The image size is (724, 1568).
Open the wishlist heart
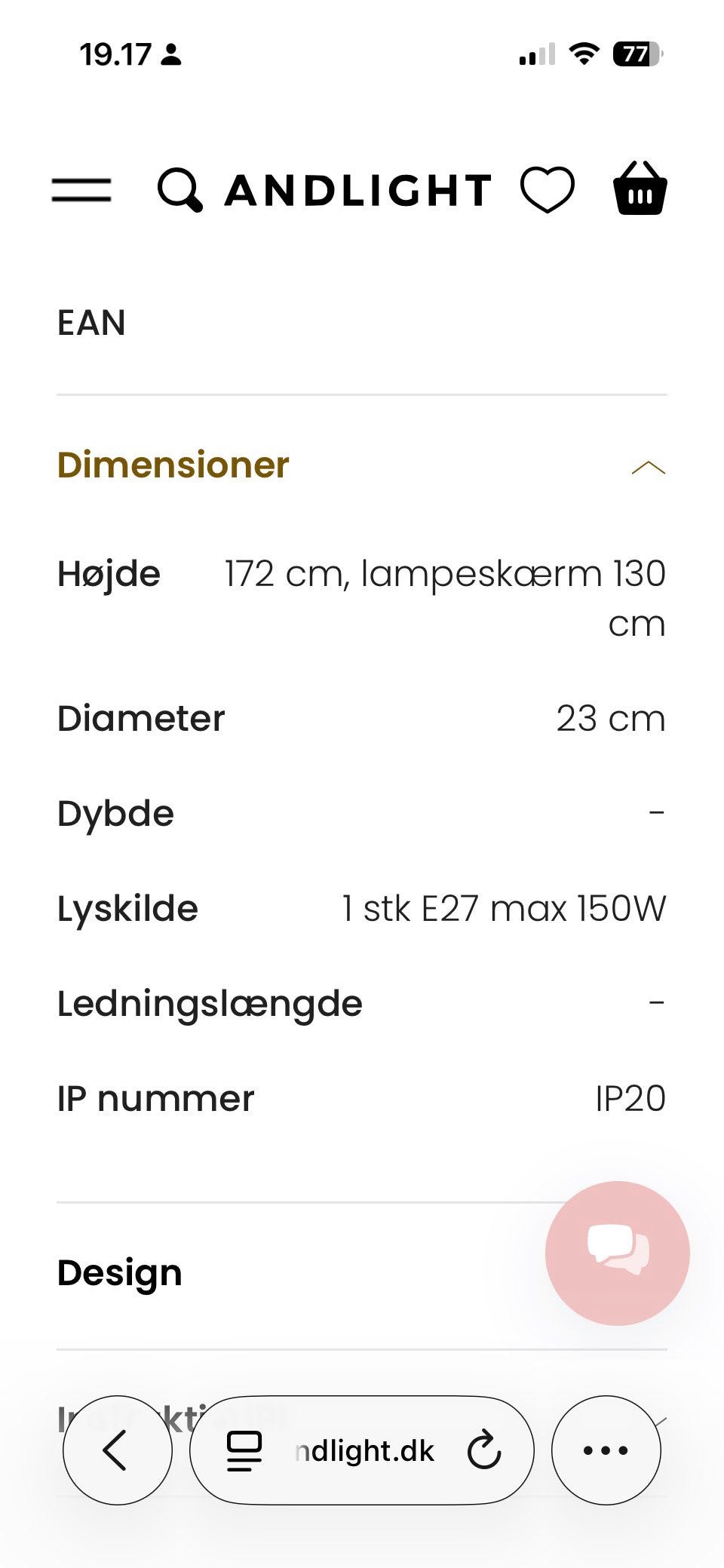548,189
